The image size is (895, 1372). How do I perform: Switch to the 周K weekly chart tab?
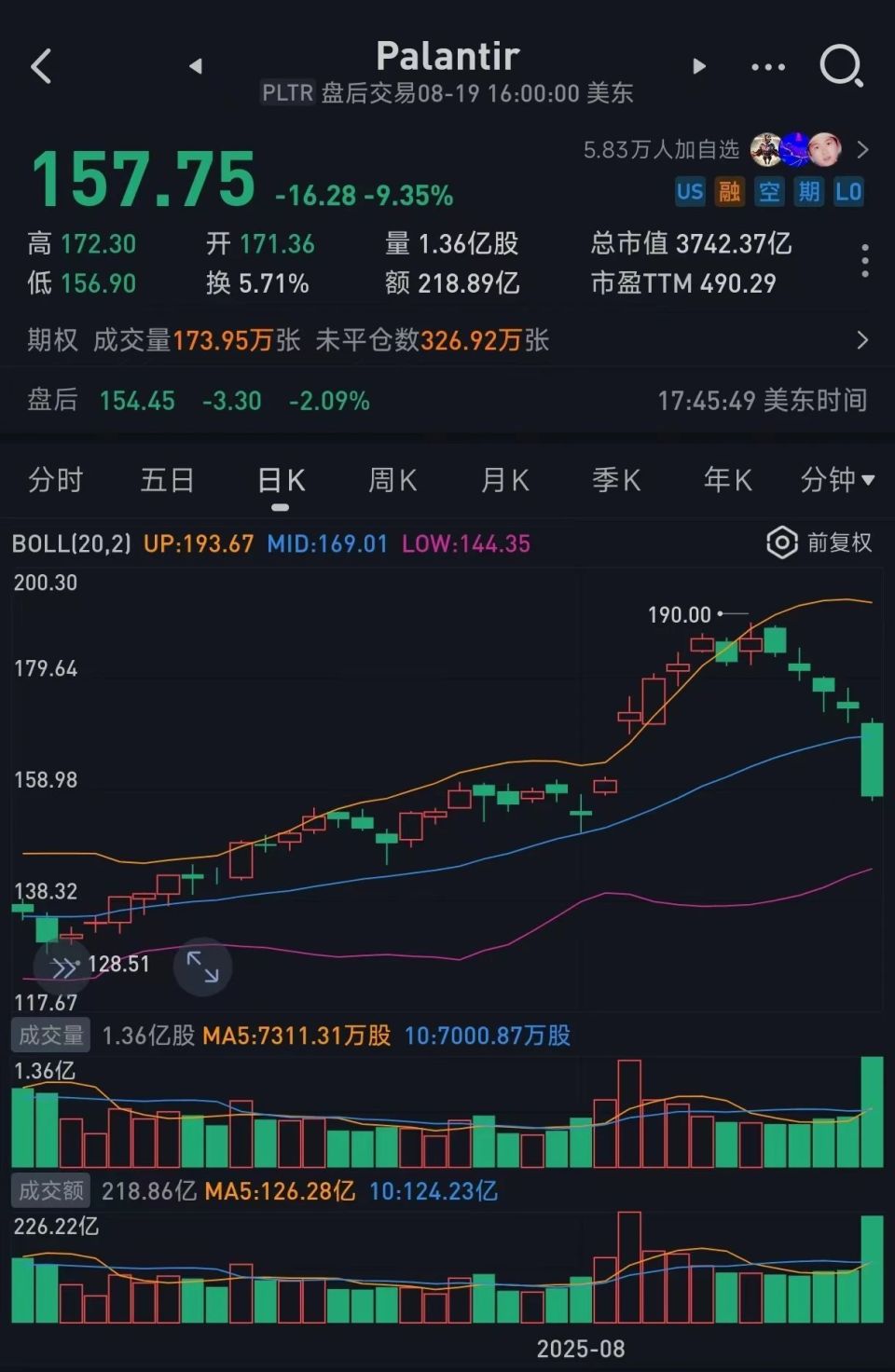[x=392, y=480]
